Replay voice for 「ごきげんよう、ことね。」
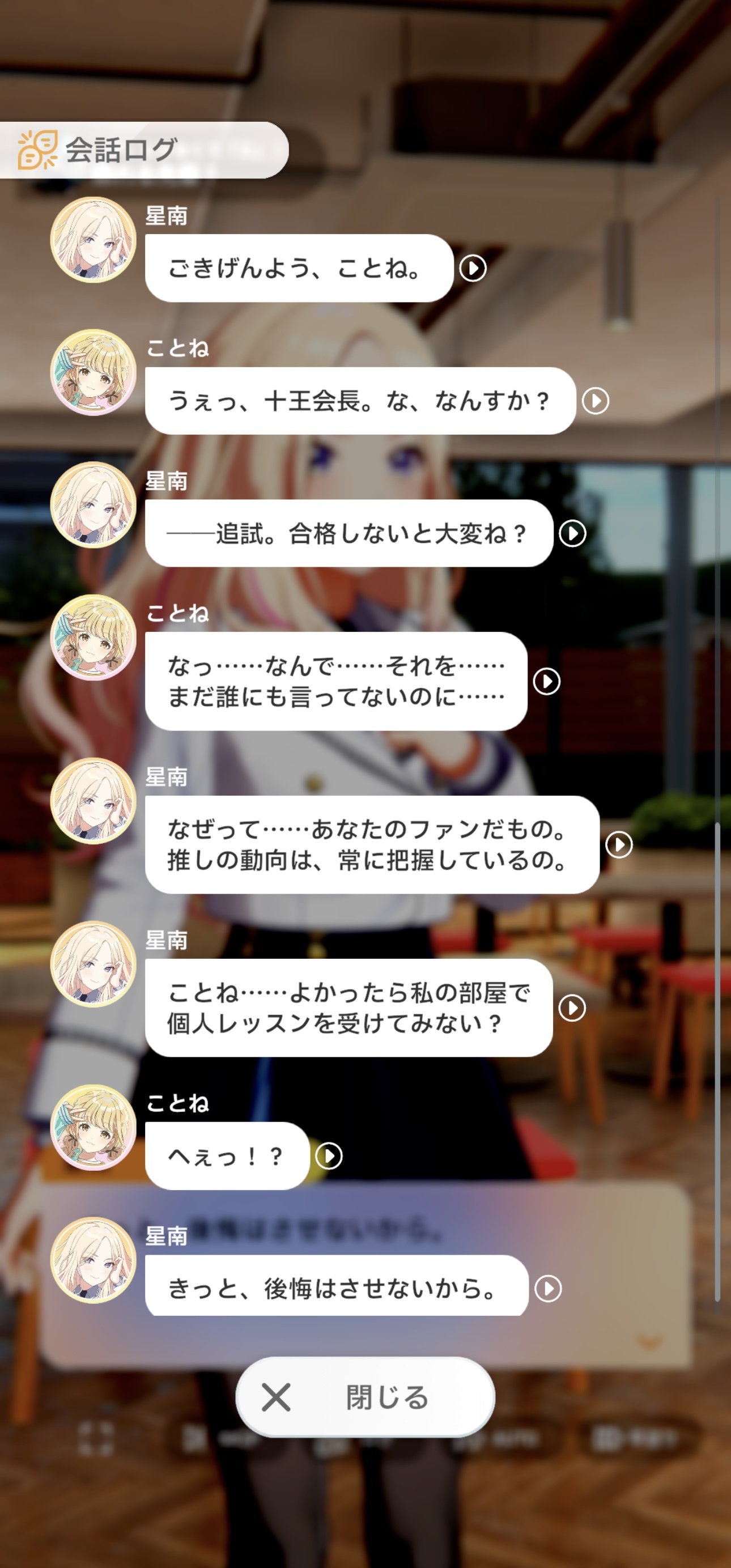The width and height of the screenshot is (731, 1568). click(x=473, y=268)
